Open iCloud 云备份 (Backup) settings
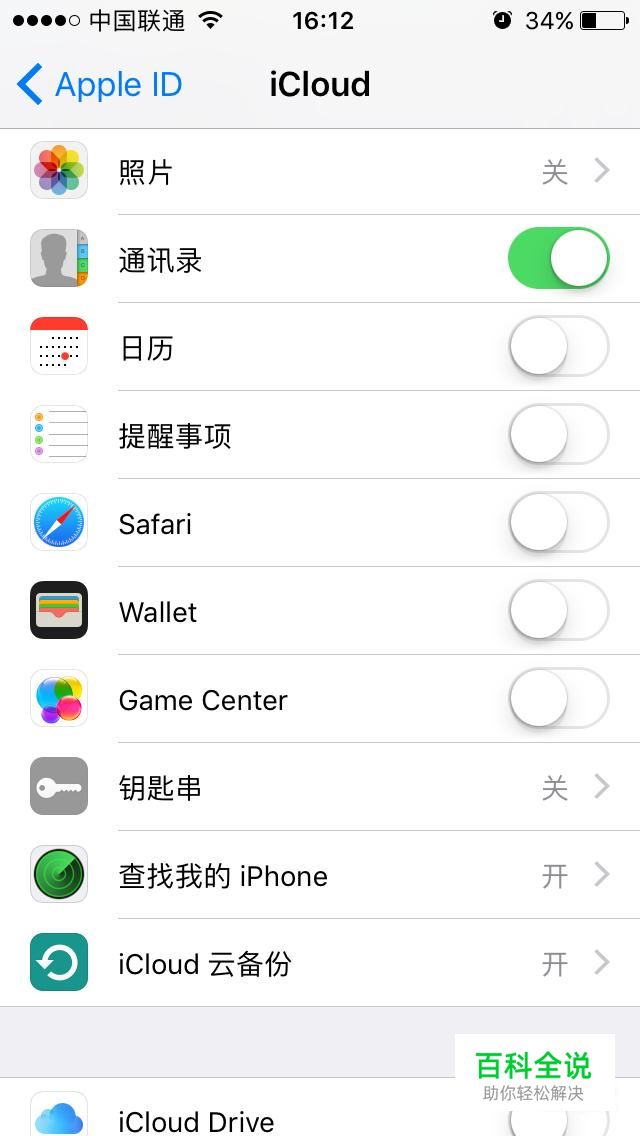This screenshot has height=1136, width=640. (320, 963)
